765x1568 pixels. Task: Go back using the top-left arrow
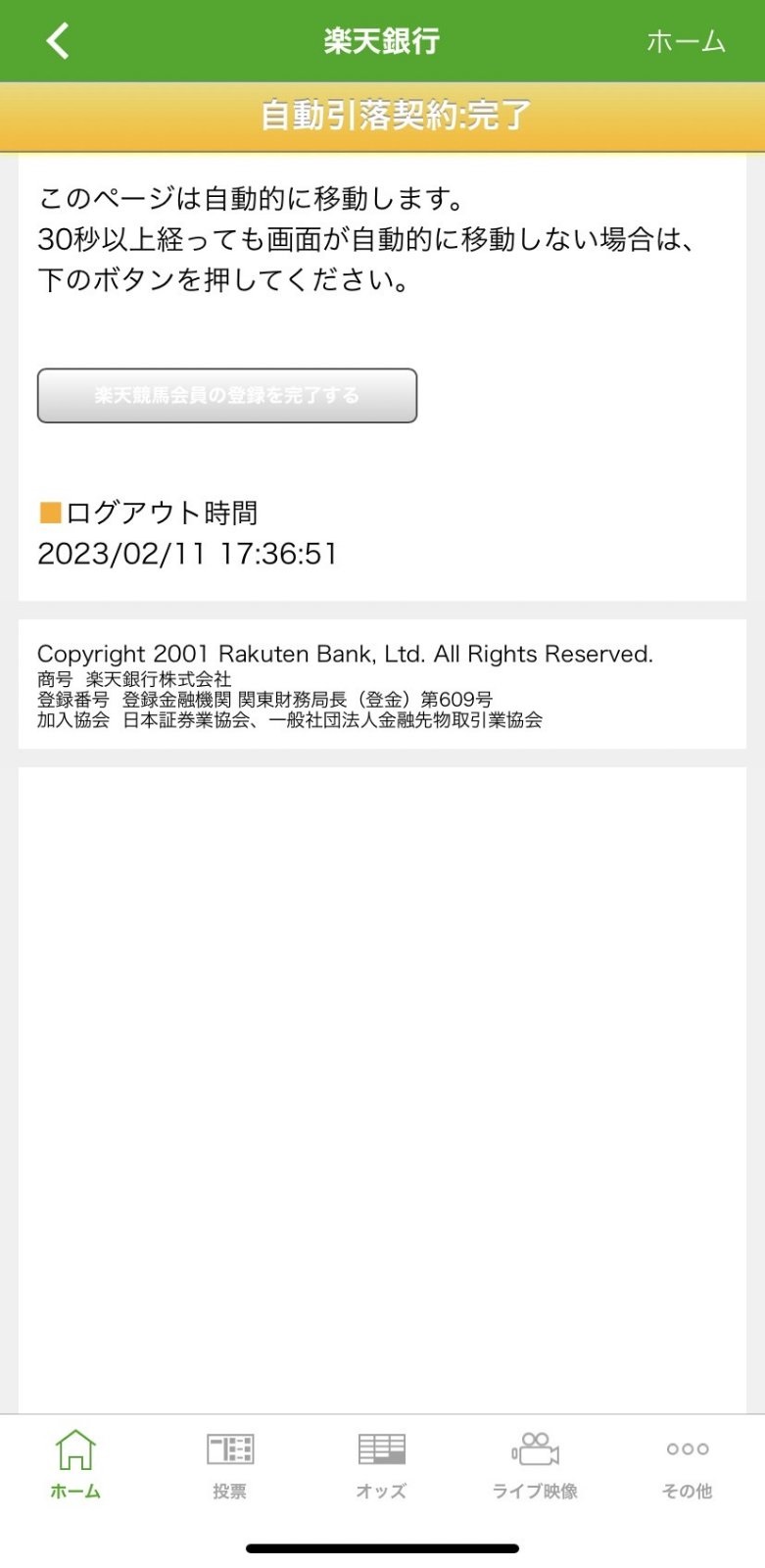tap(58, 41)
